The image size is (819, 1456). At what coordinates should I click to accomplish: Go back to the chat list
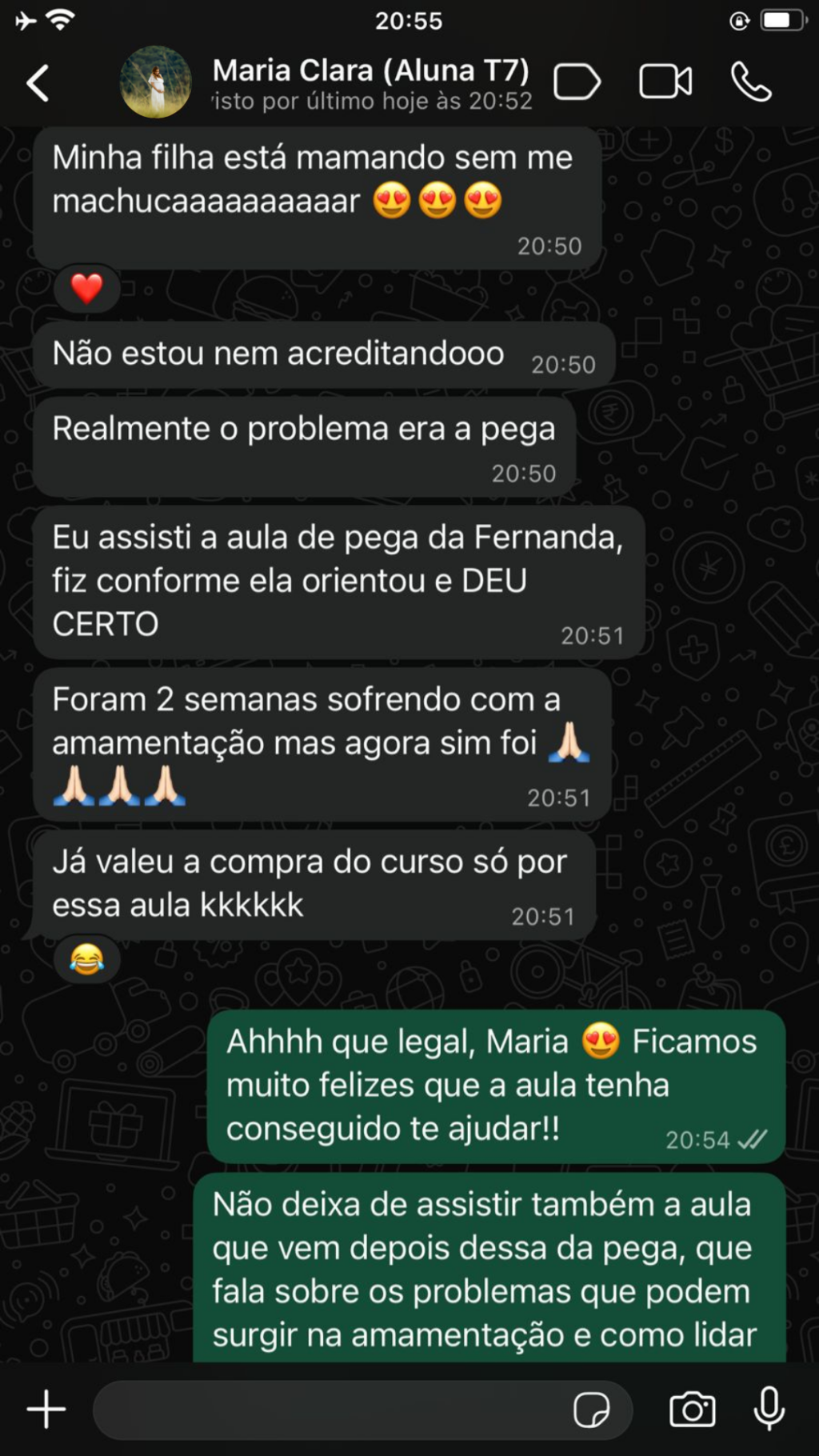[38, 82]
